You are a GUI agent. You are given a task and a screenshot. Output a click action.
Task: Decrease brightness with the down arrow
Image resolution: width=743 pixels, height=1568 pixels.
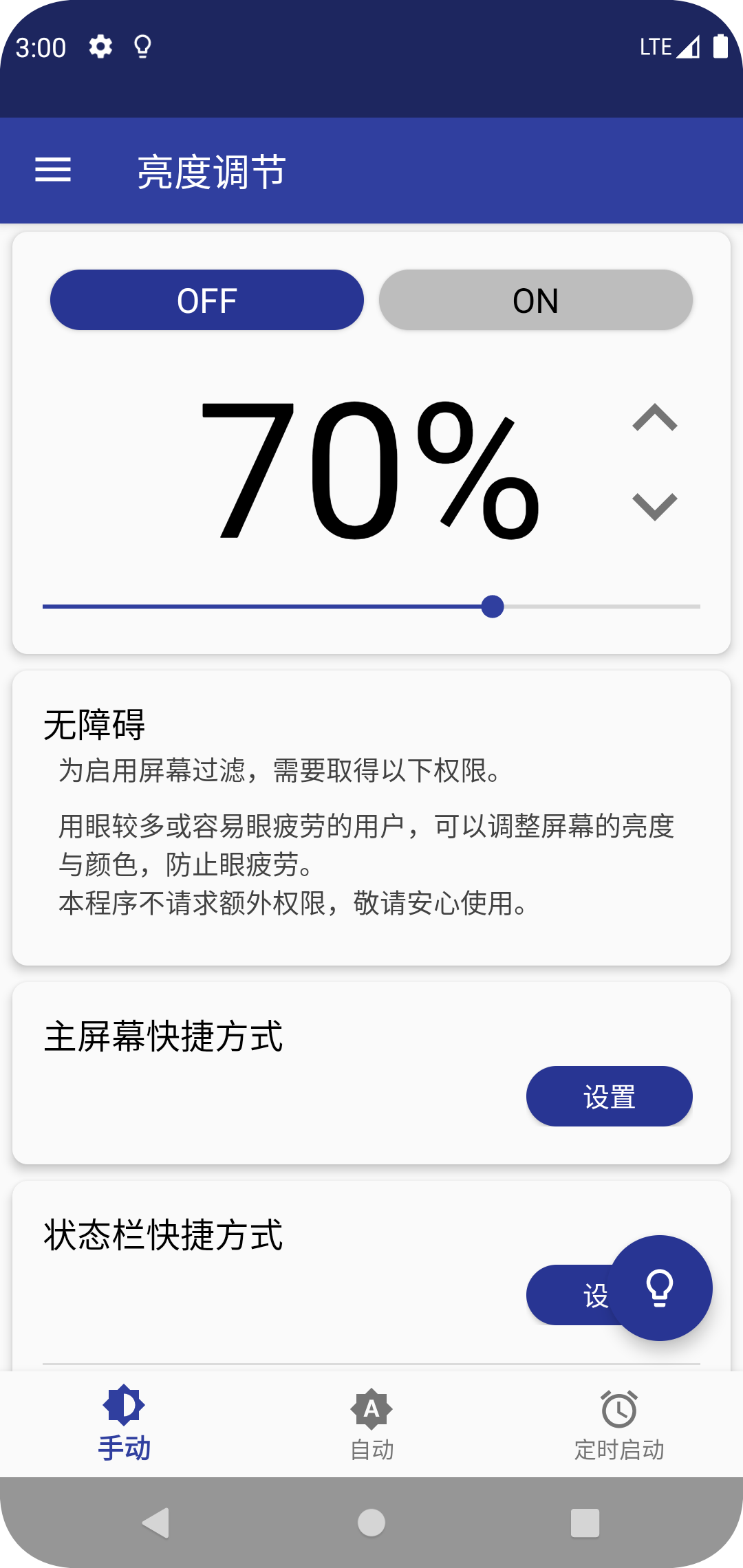click(x=654, y=507)
